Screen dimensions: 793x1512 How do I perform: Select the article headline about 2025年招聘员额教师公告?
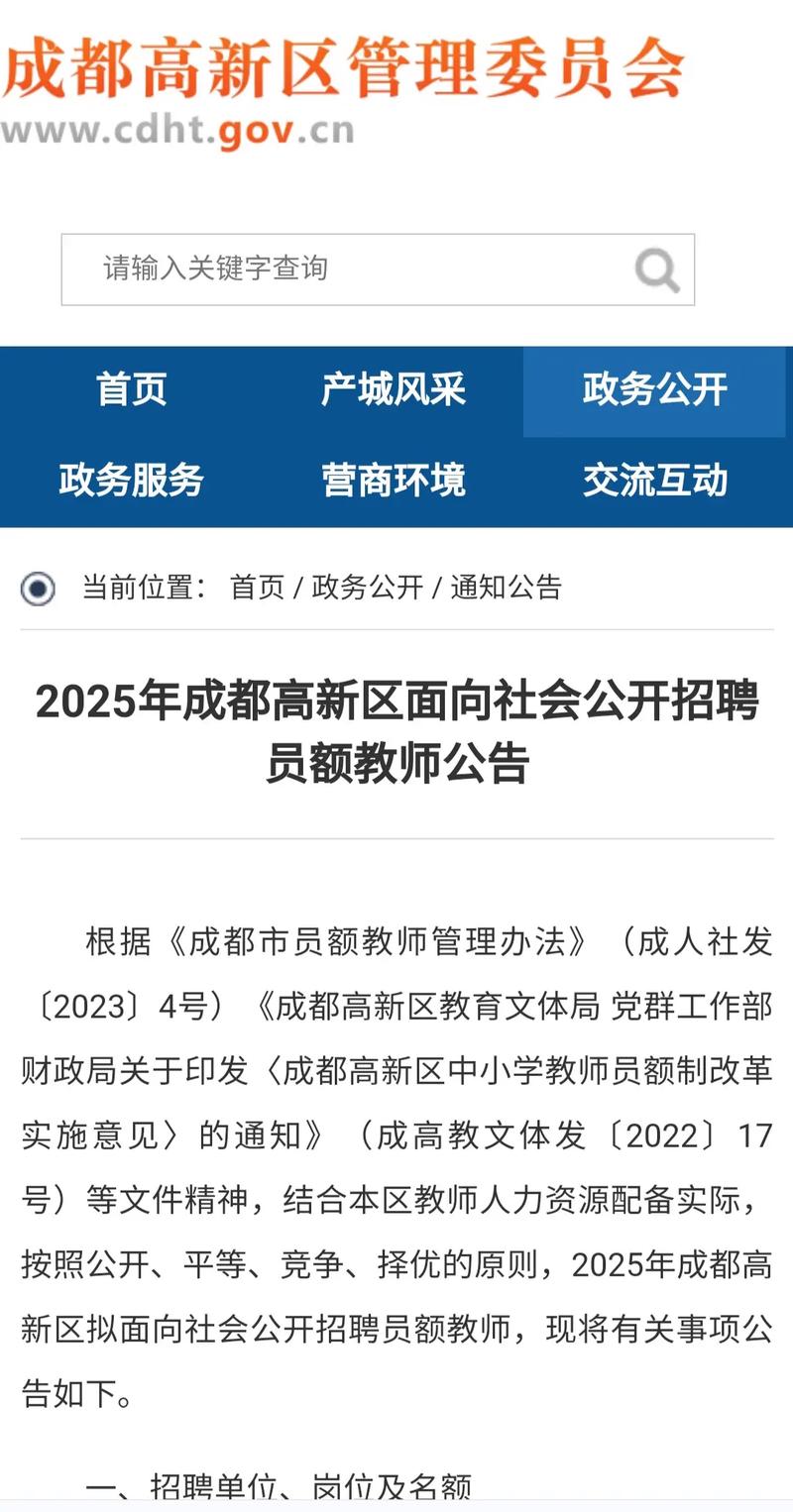(396, 730)
